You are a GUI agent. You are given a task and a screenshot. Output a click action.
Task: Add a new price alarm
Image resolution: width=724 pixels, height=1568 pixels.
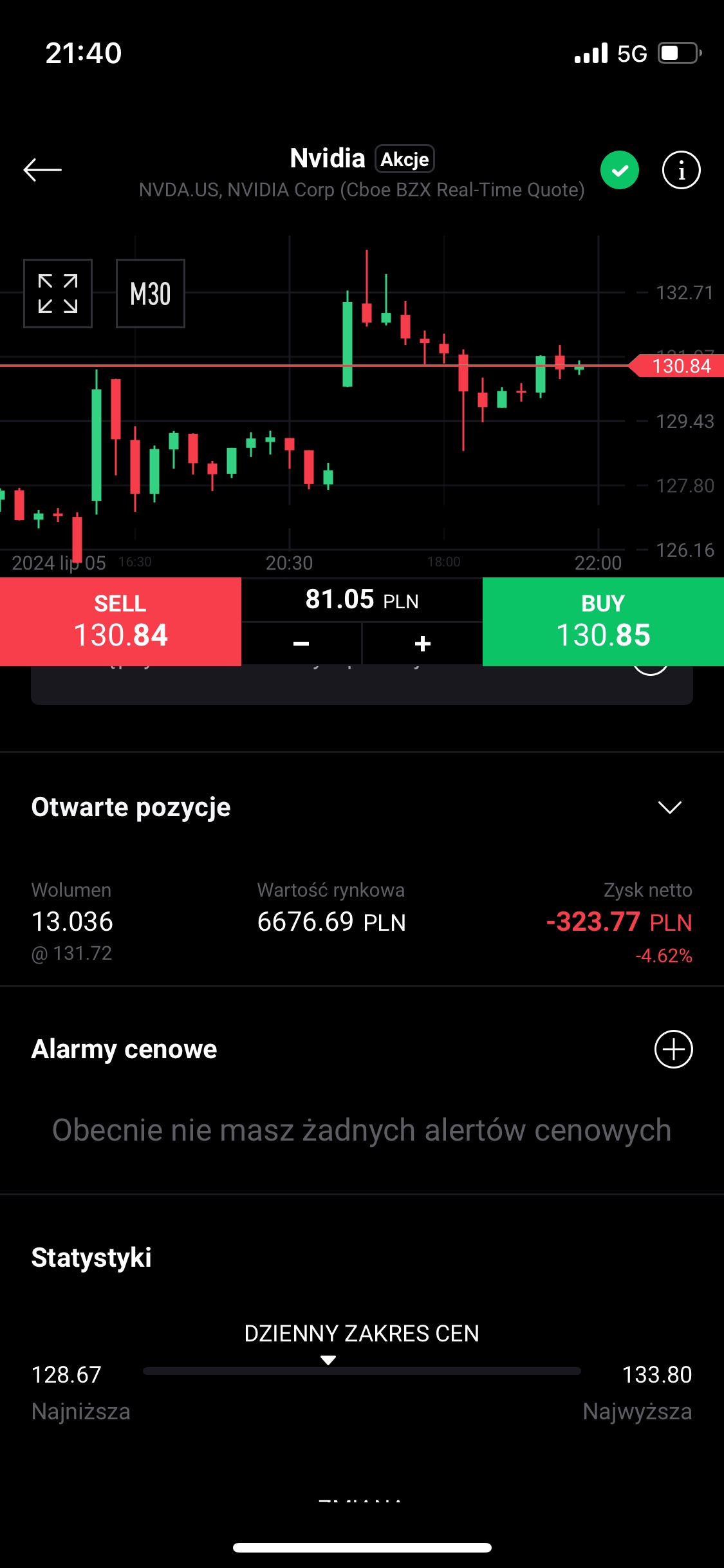pos(673,1049)
